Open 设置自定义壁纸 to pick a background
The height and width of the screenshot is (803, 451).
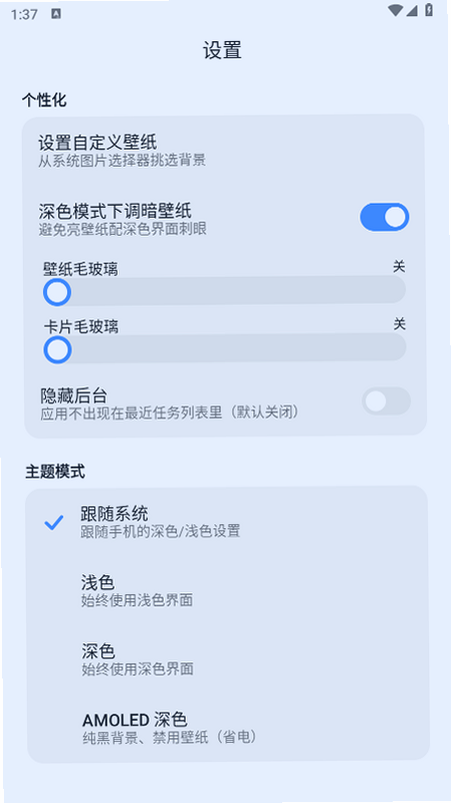coord(224,150)
